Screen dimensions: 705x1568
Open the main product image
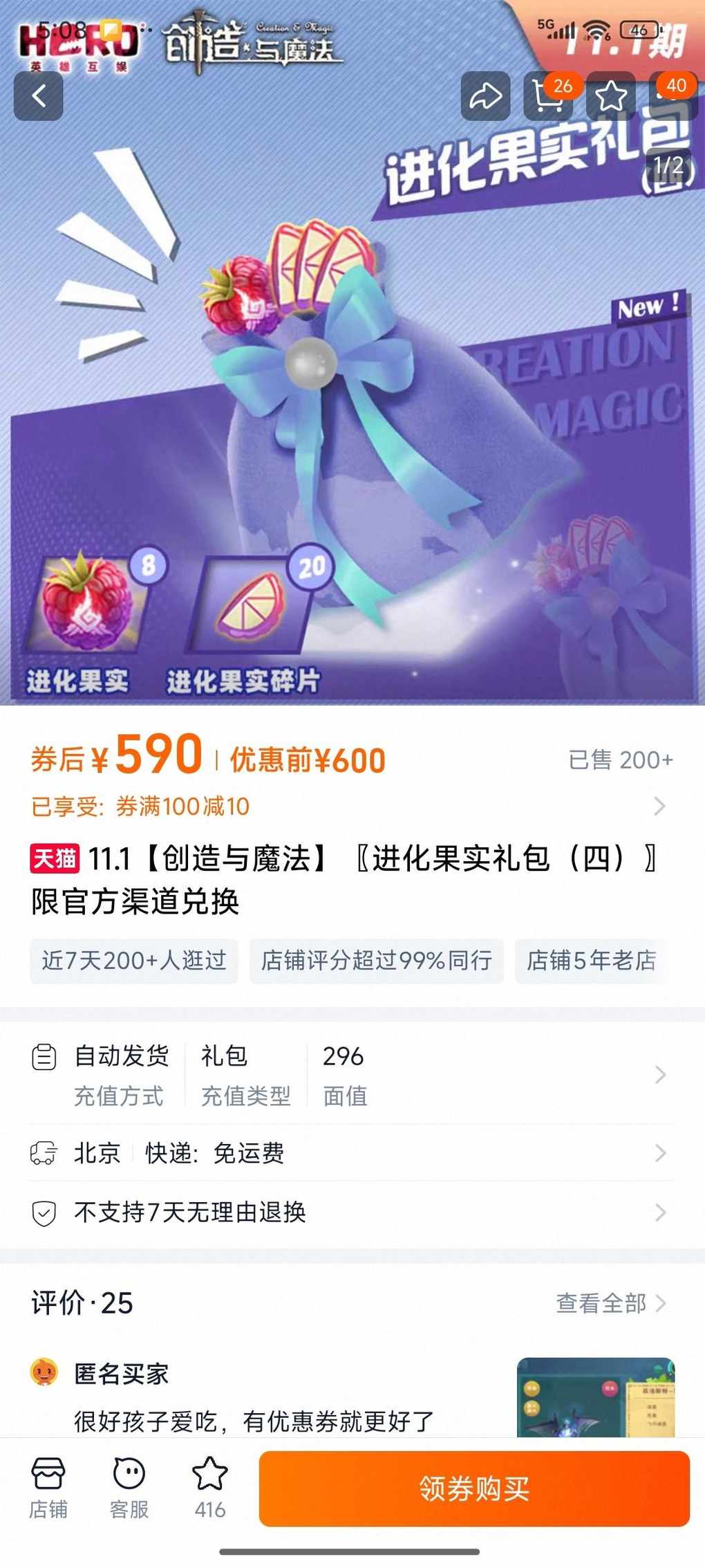click(x=352, y=415)
